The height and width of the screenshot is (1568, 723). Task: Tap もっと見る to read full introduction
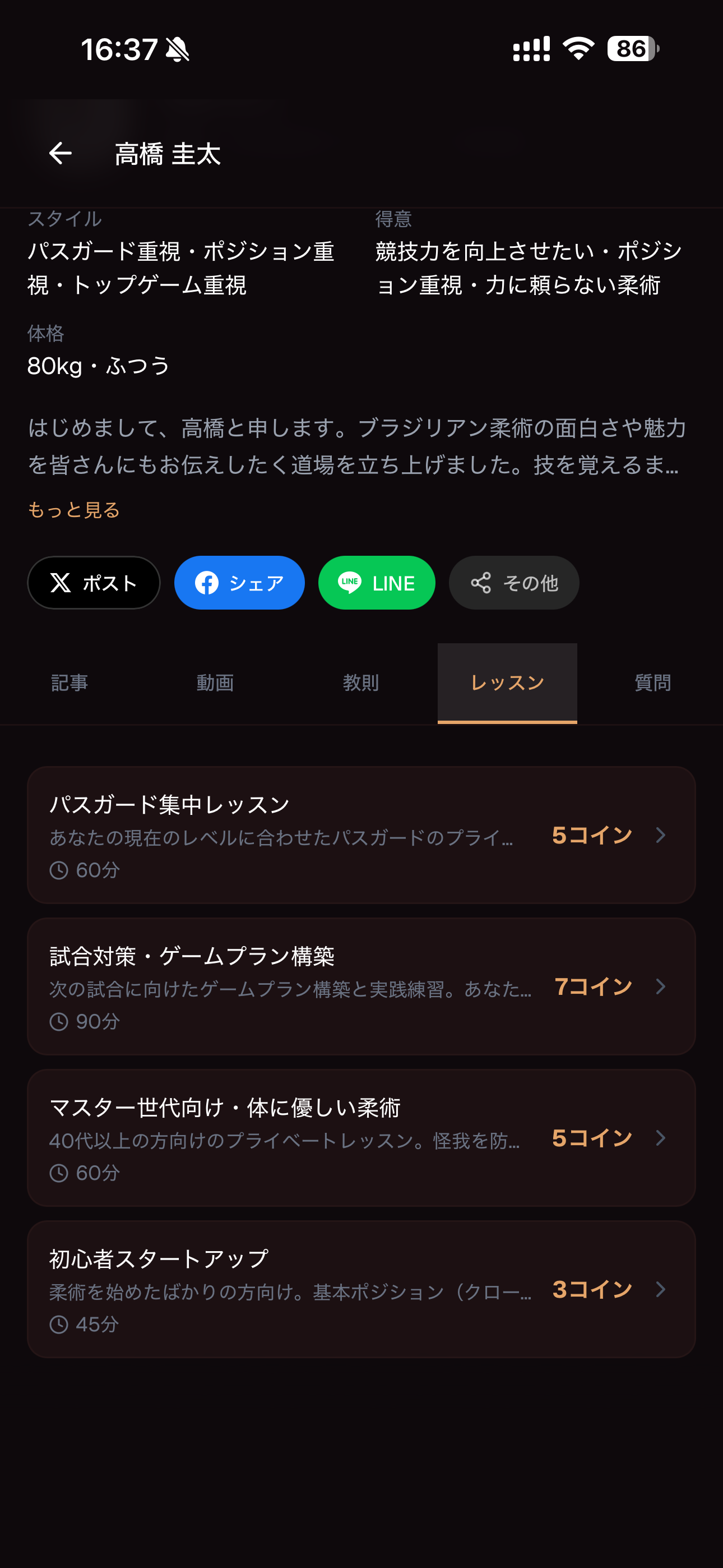point(73,509)
